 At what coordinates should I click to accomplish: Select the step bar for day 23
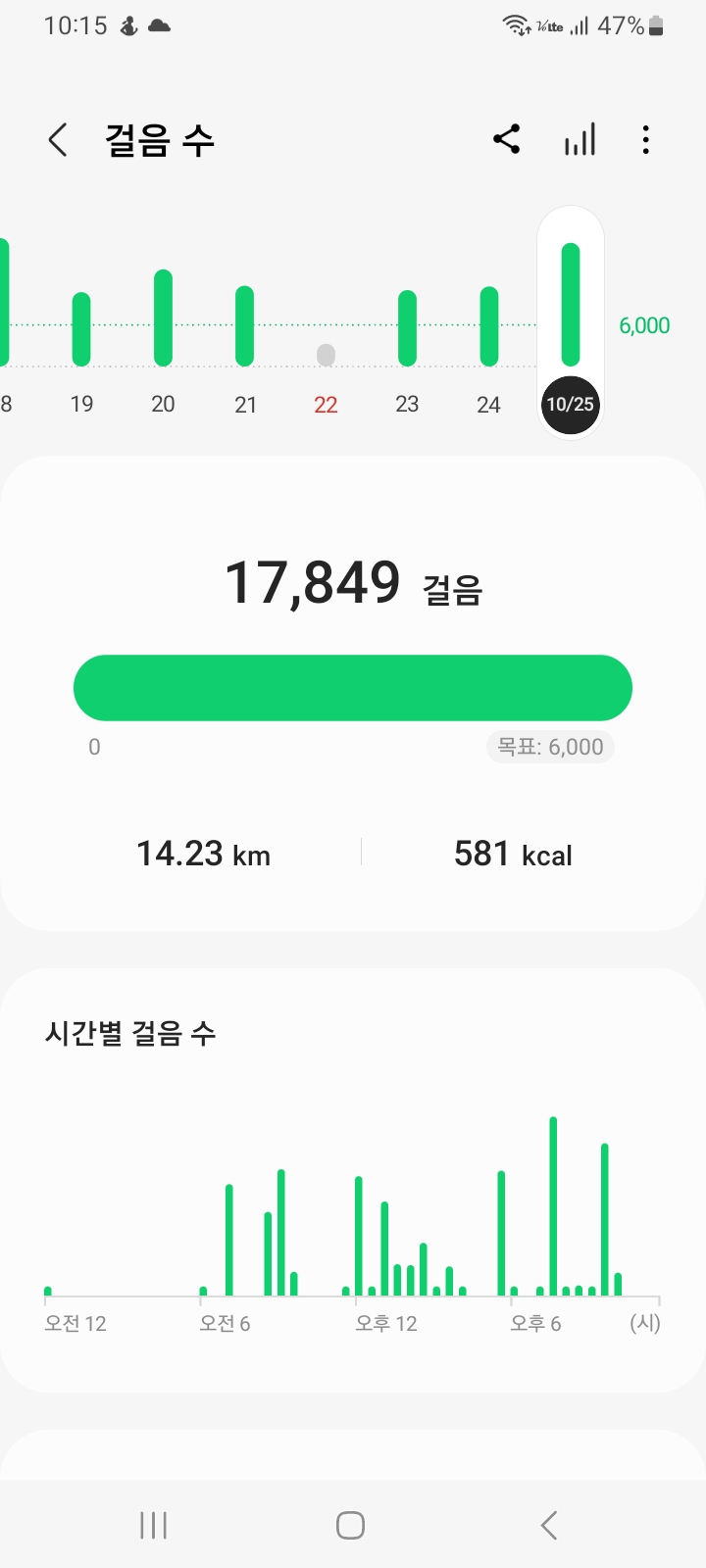click(x=407, y=328)
